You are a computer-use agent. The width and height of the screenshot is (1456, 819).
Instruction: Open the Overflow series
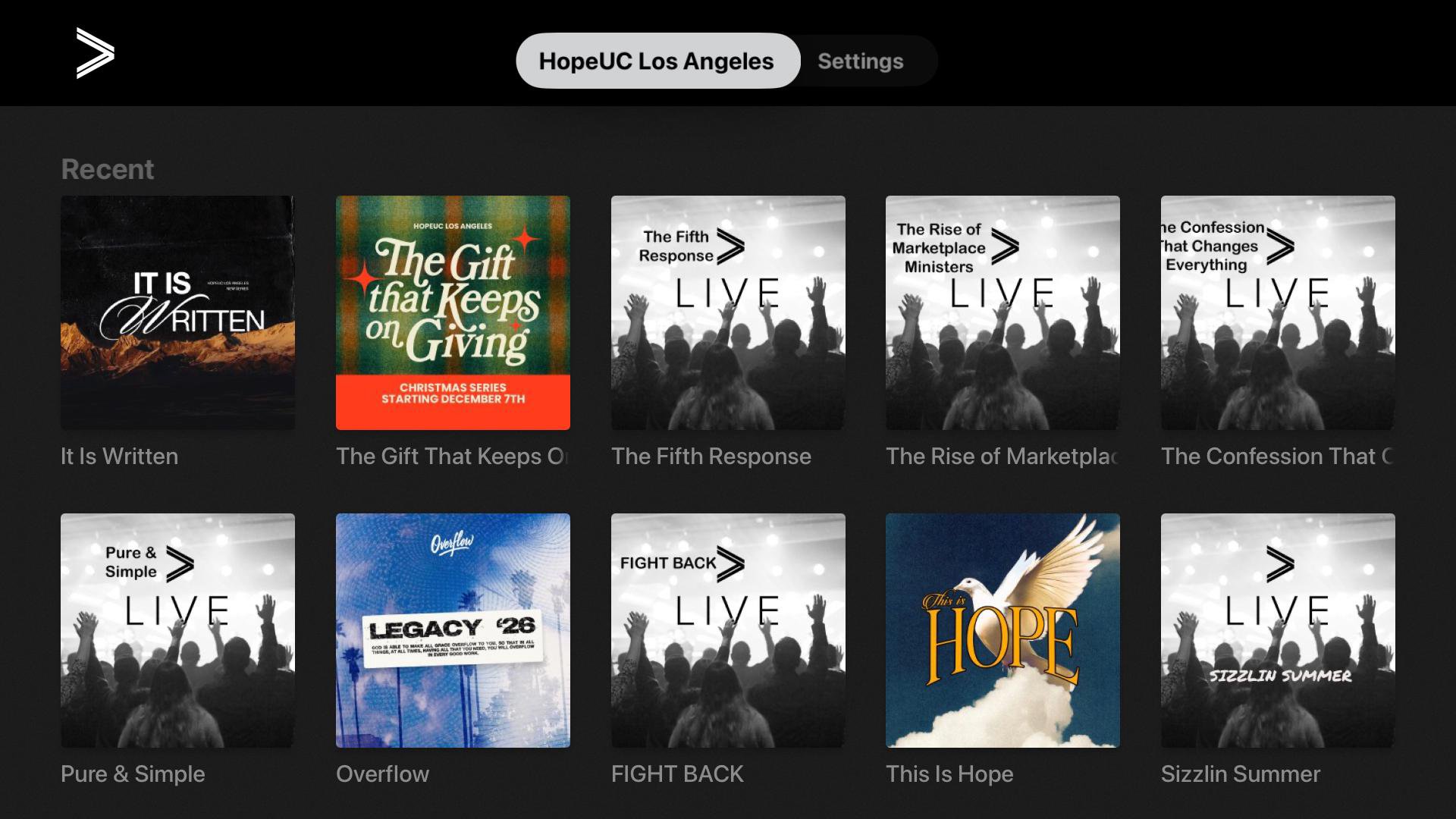(x=453, y=630)
